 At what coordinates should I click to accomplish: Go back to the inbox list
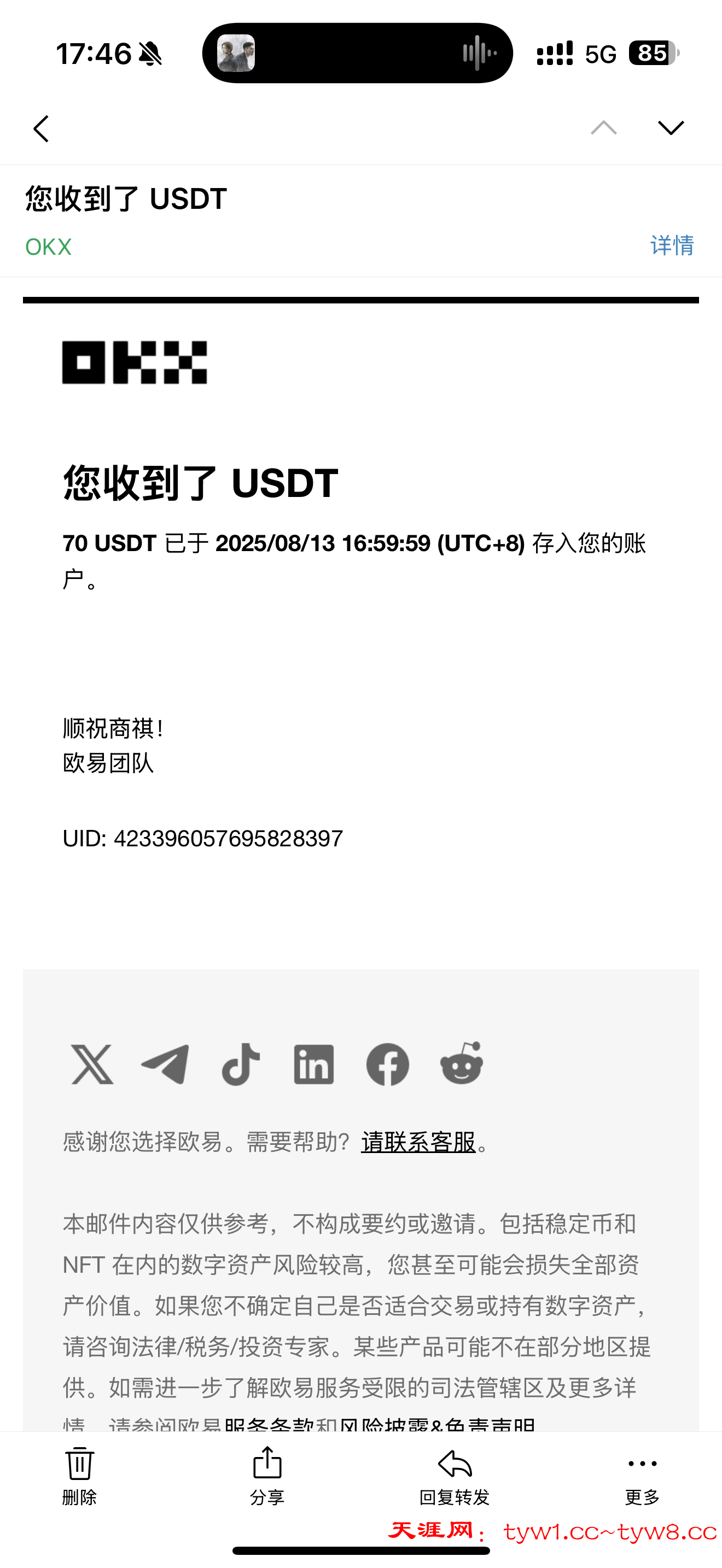42,128
